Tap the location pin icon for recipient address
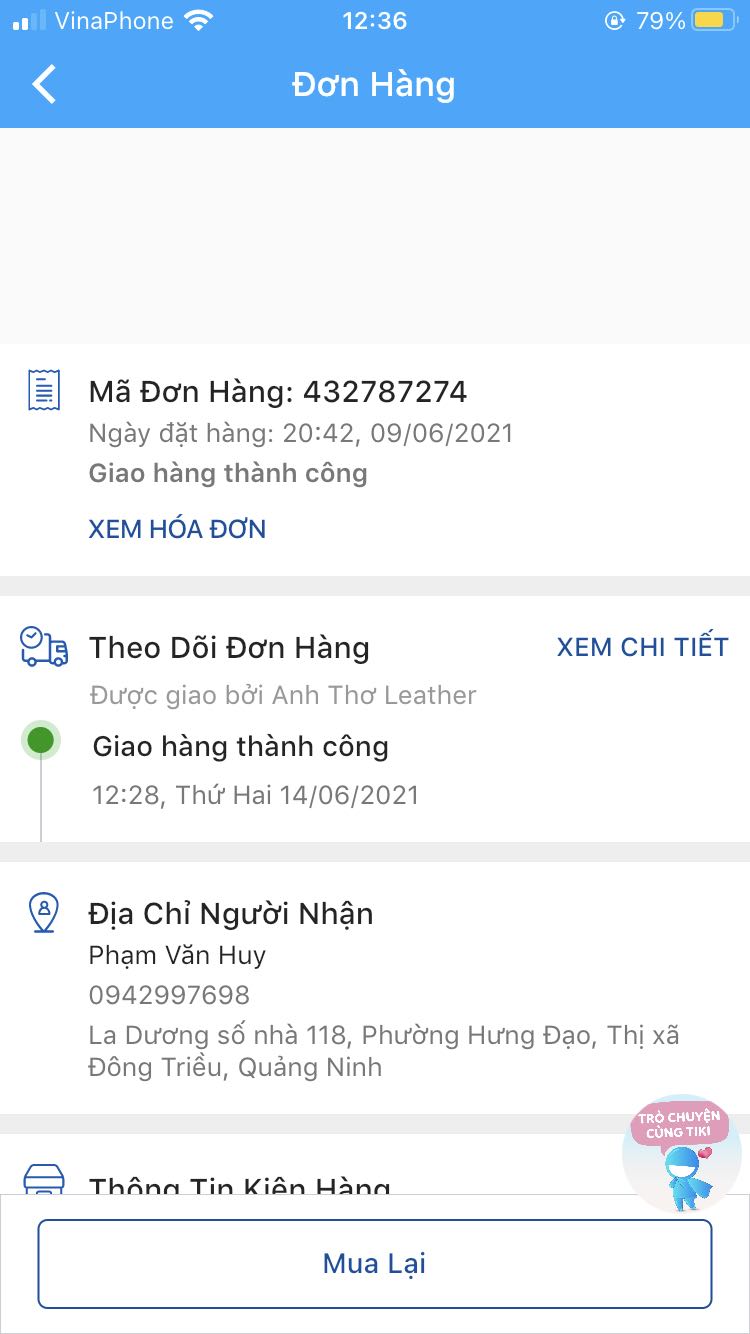Image resolution: width=750 pixels, height=1334 pixels. click(41, 912)
